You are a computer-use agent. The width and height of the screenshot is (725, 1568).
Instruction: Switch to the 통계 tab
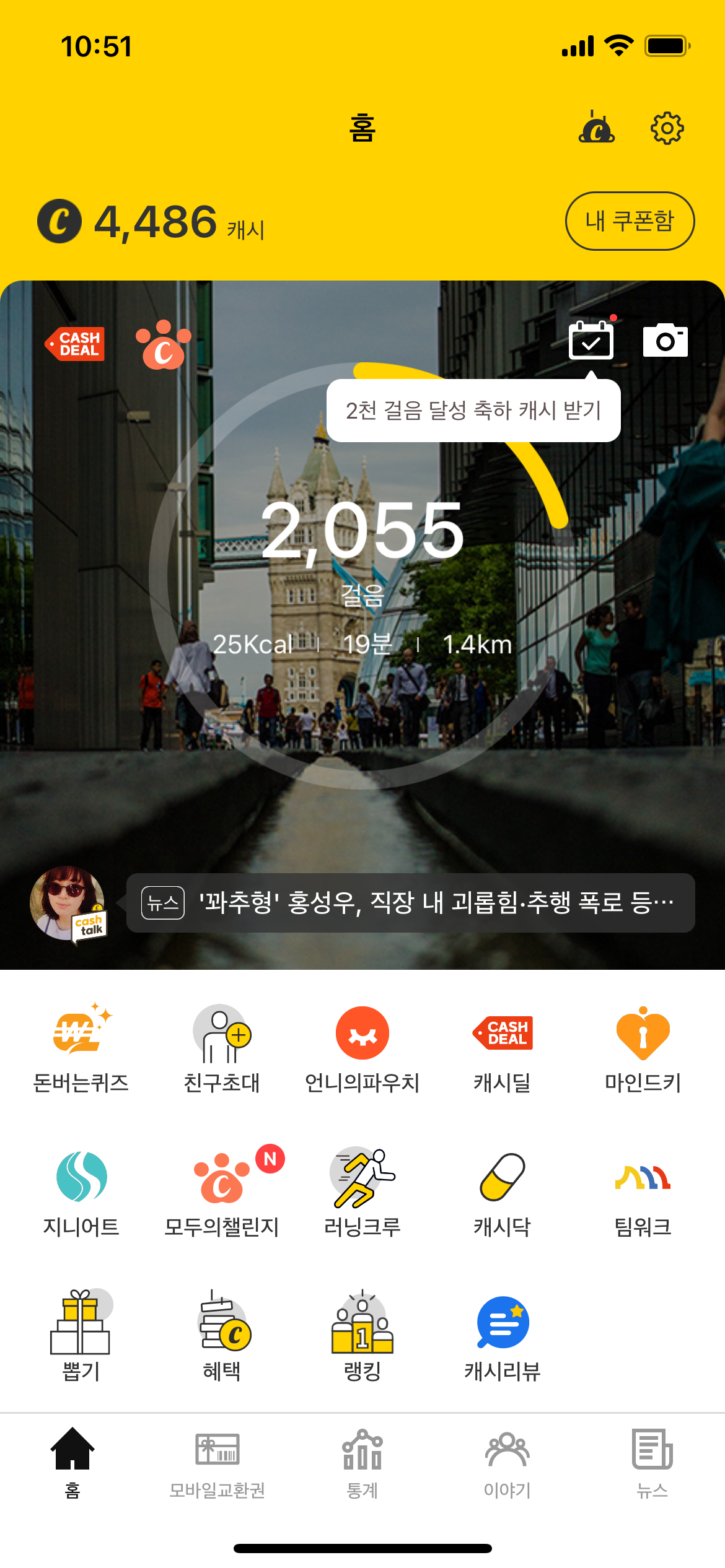coord(362,1464)
